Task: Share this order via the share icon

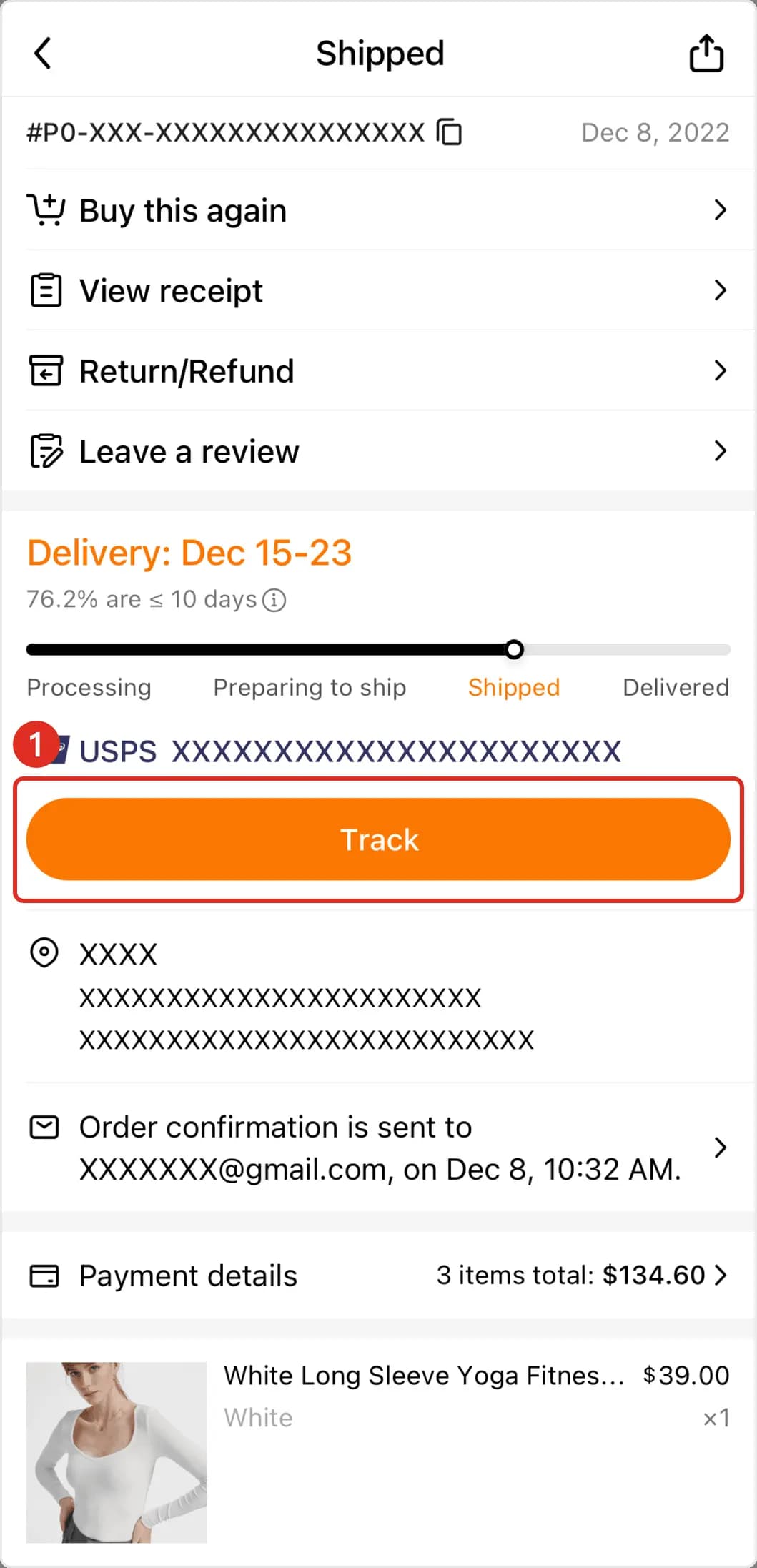Action: 706,54
